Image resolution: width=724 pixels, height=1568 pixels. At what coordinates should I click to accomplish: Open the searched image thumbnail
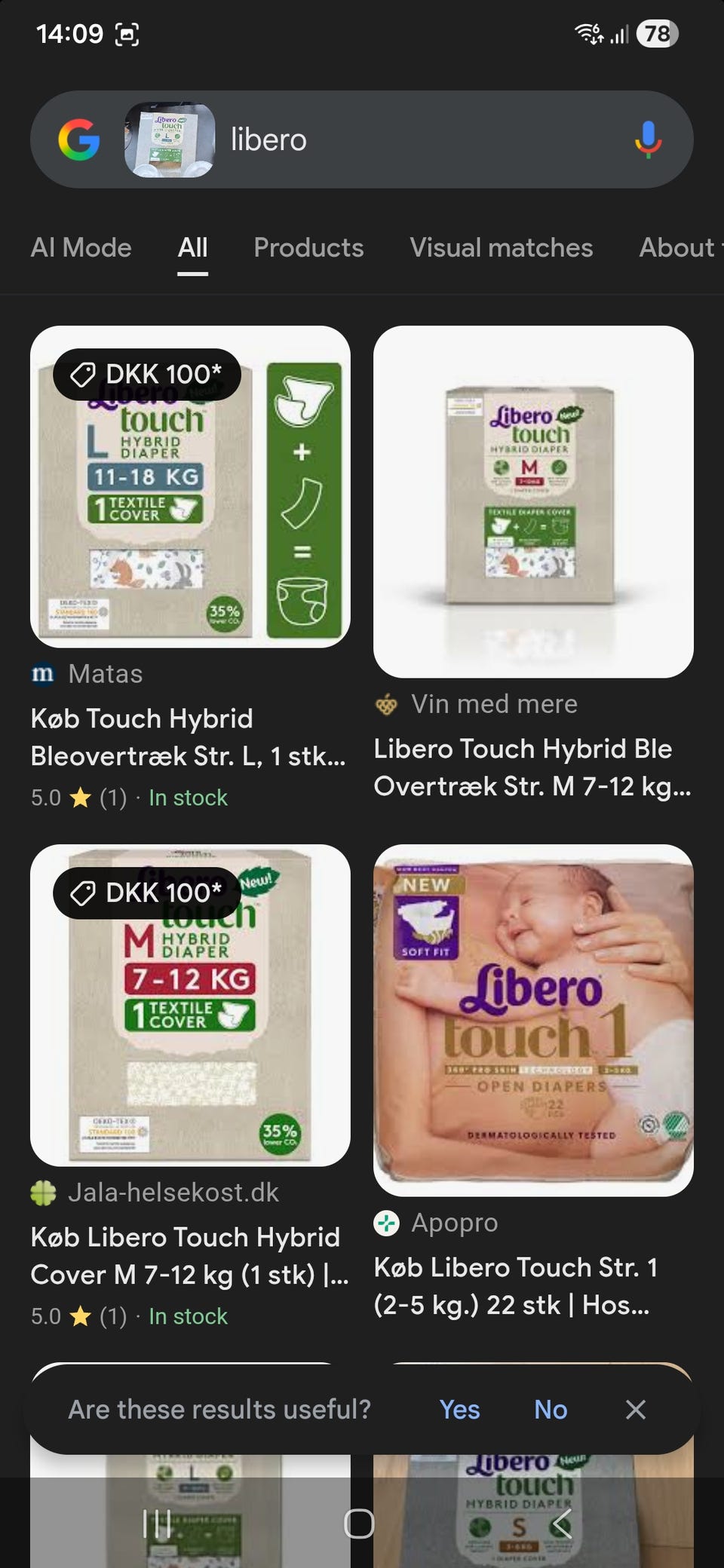tap(170, 140)
